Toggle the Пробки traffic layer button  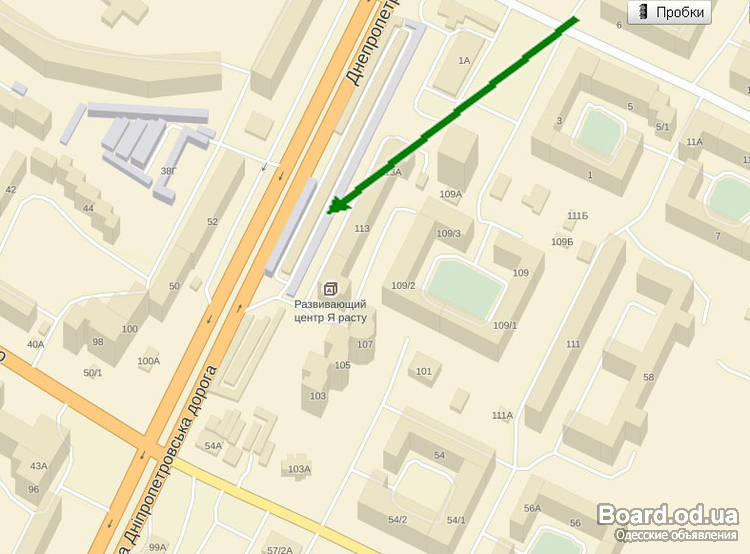(x=669, y=12)
